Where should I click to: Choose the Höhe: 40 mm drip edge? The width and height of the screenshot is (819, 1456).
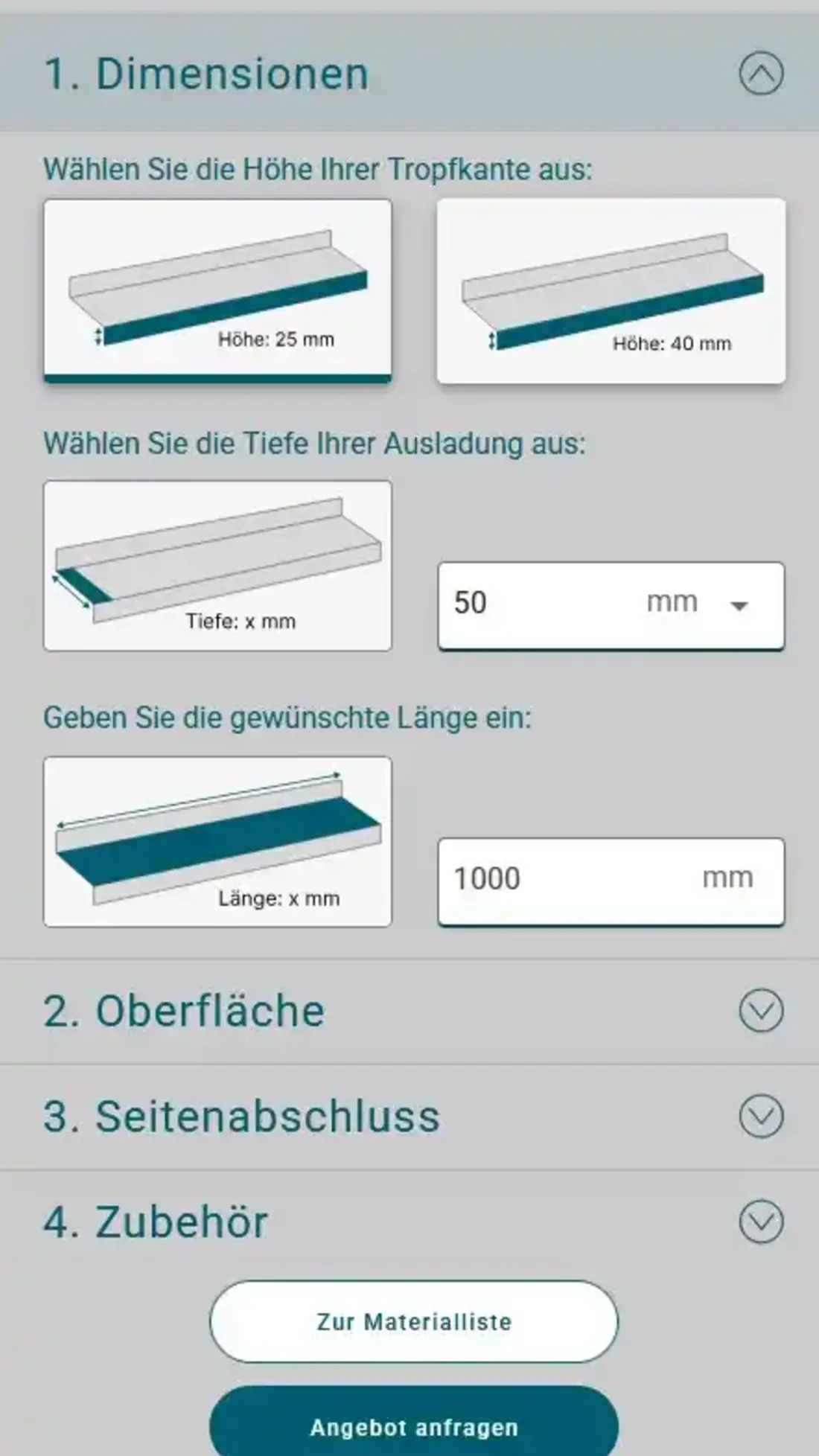click(611, 290)
